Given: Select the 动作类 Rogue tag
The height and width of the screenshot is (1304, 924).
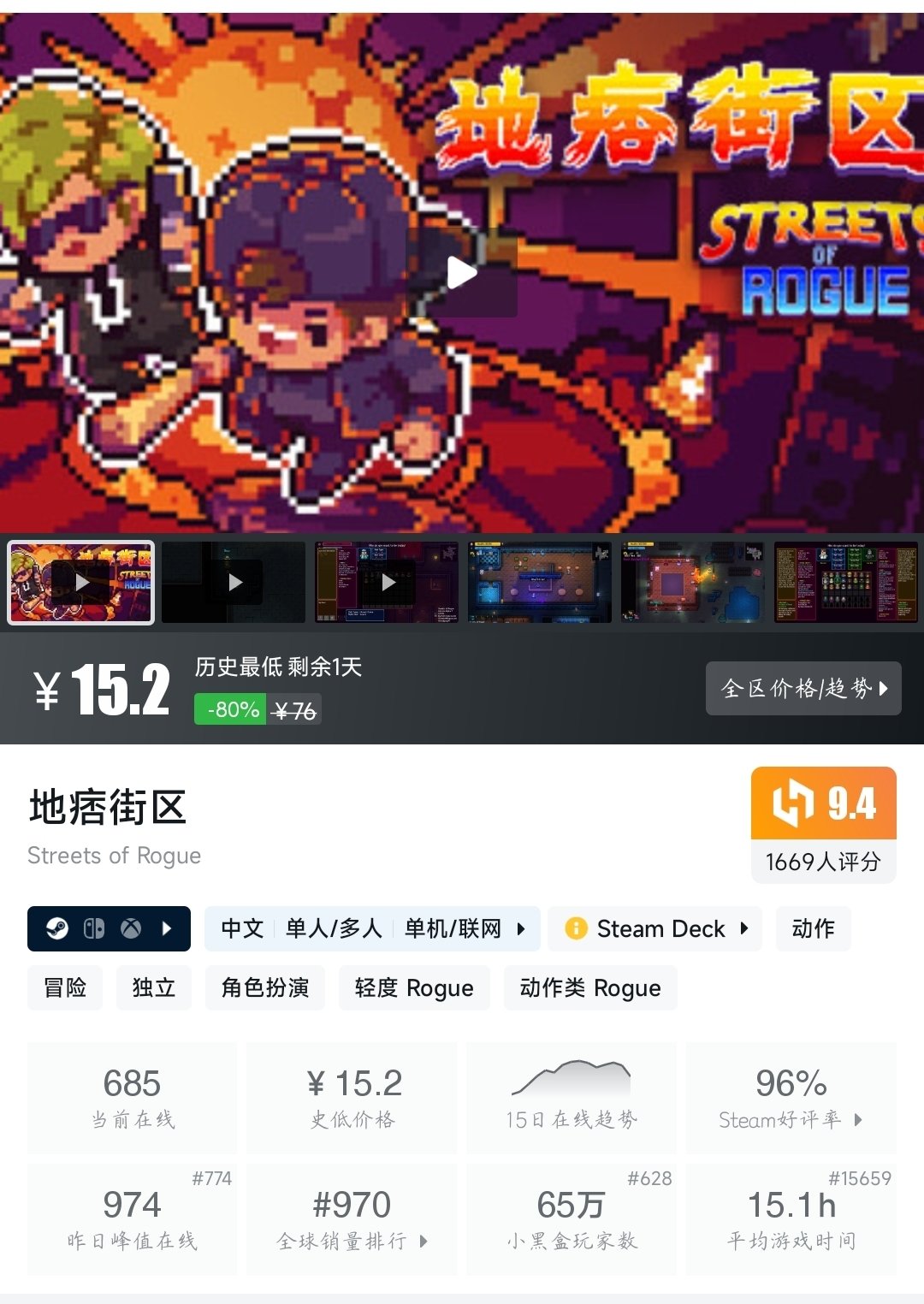Looking at the screenshot, I should coord(590,987).
